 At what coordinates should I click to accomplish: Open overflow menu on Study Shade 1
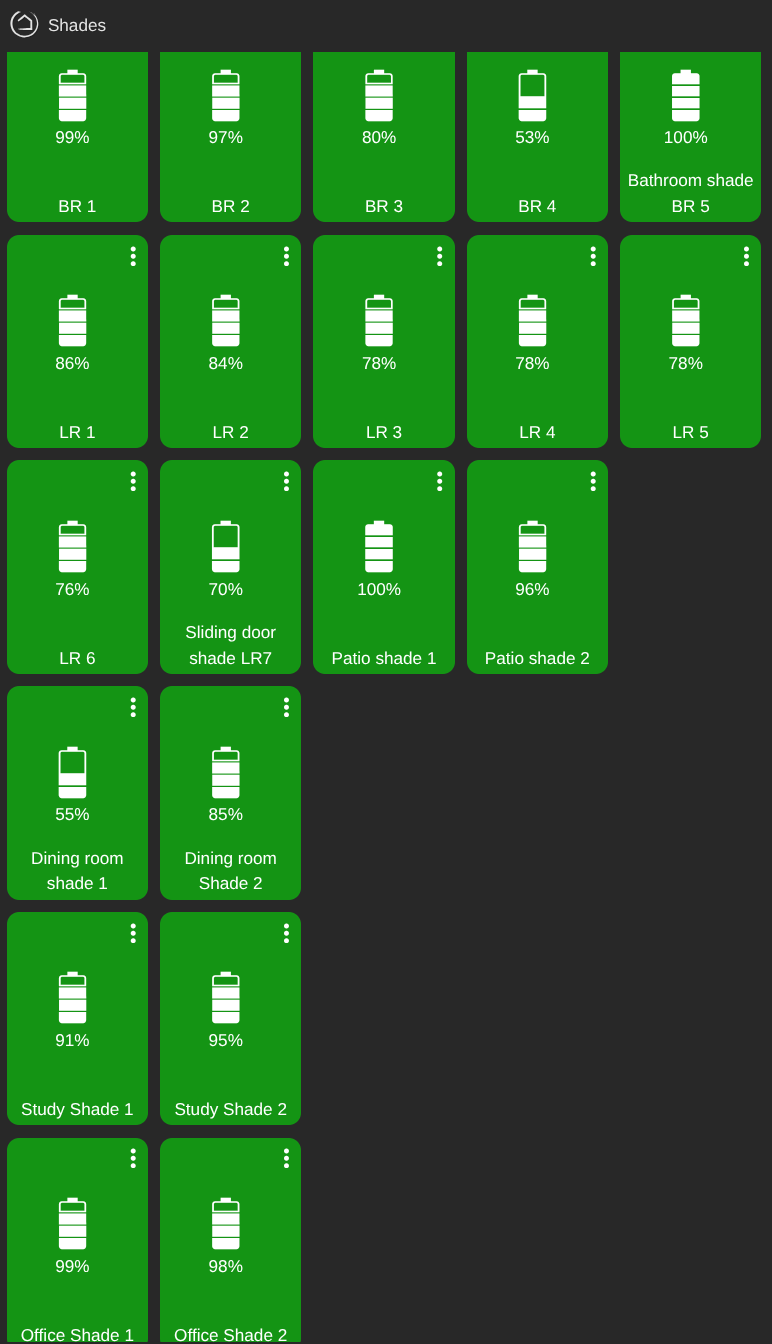pyautogui.click(x=133, y=933)
